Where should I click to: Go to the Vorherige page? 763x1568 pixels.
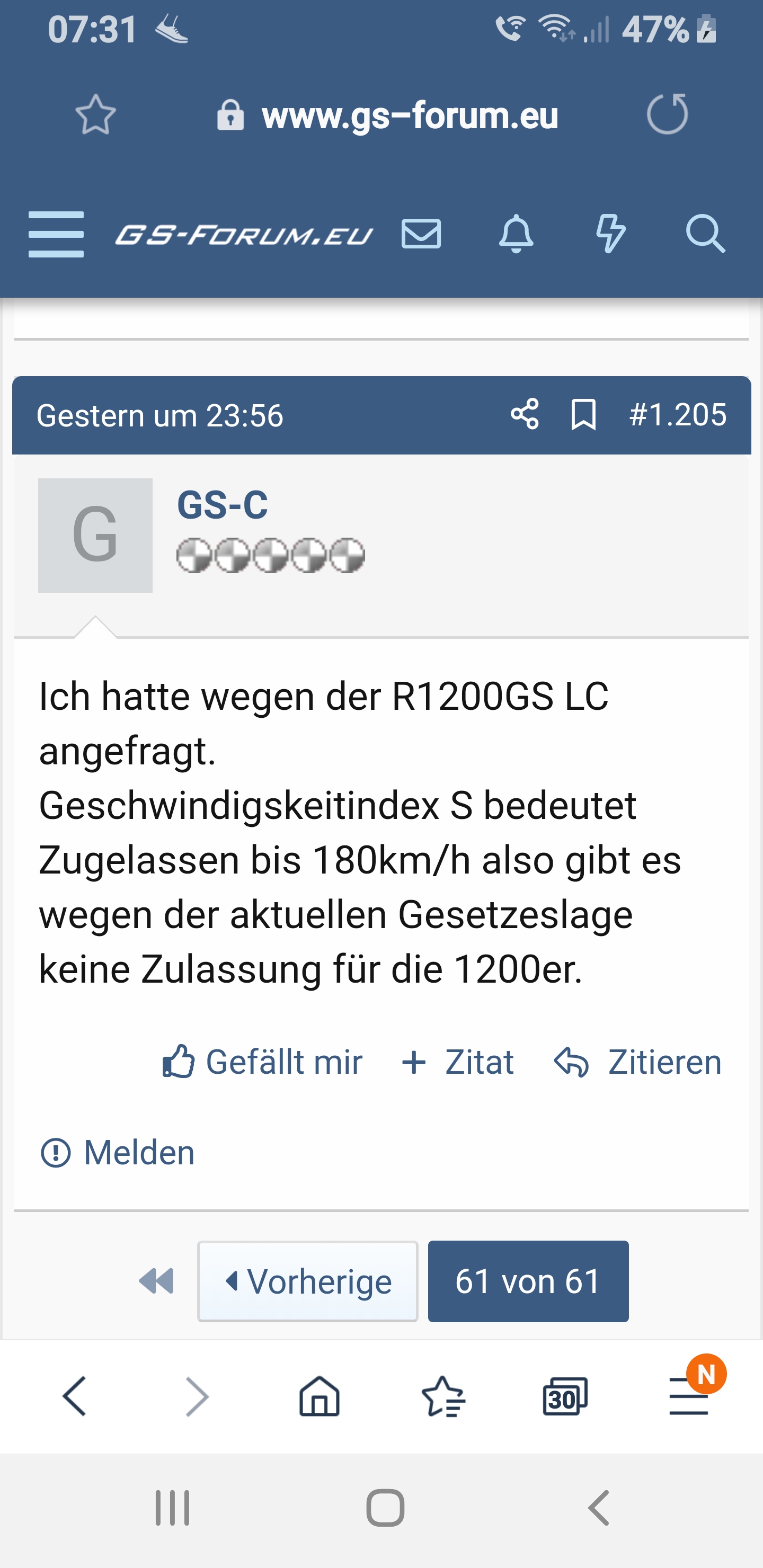point(307,1281)
